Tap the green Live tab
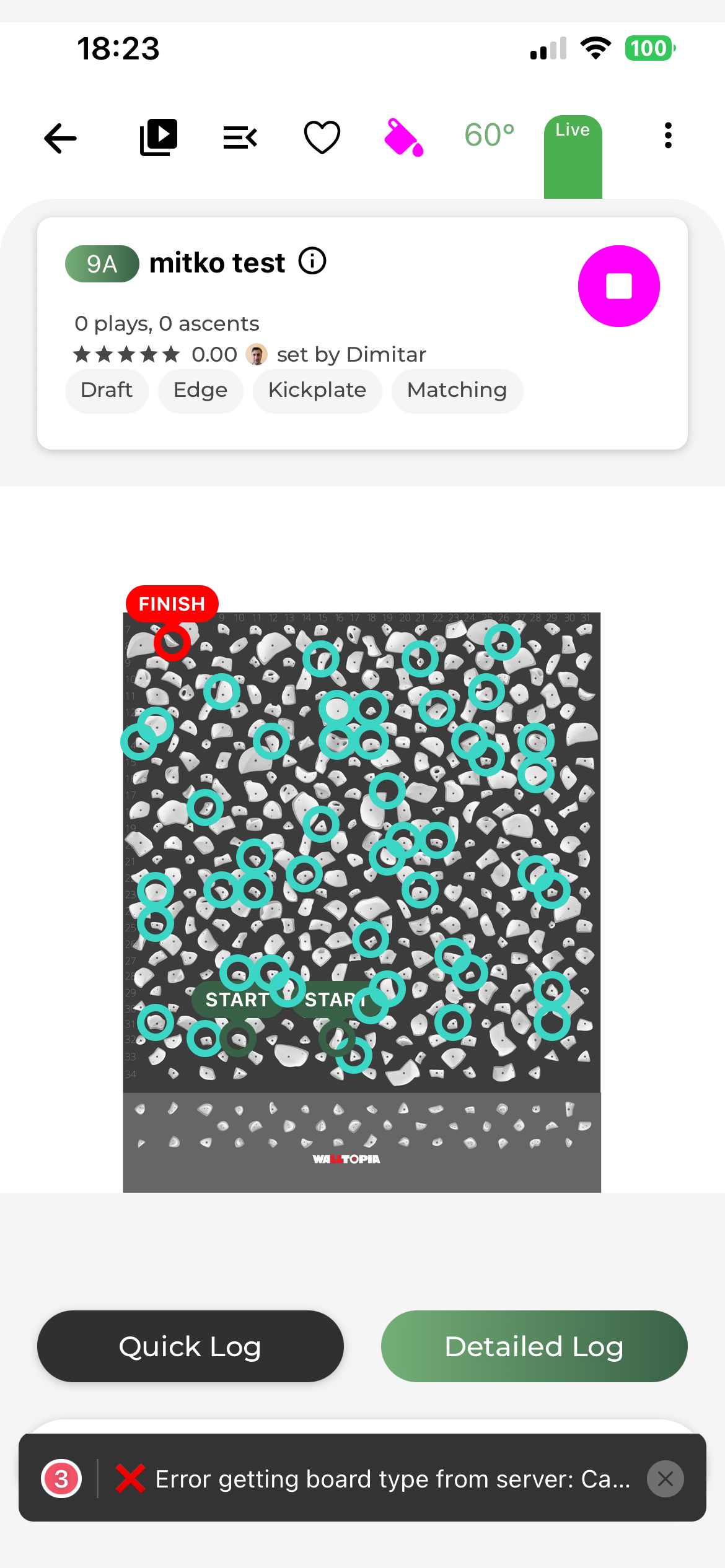Screen dimensions: 725x1568 coord(573,157)
